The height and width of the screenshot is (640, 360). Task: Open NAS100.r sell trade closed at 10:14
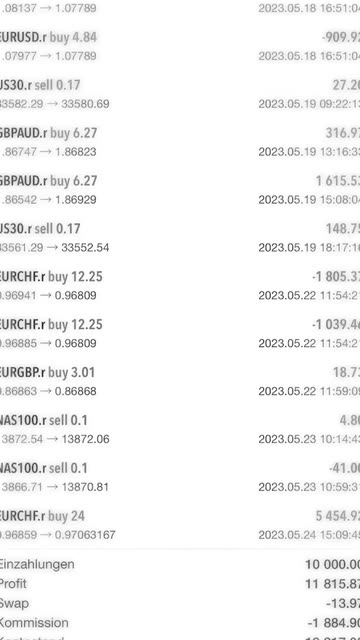click(x=180, y=429)
